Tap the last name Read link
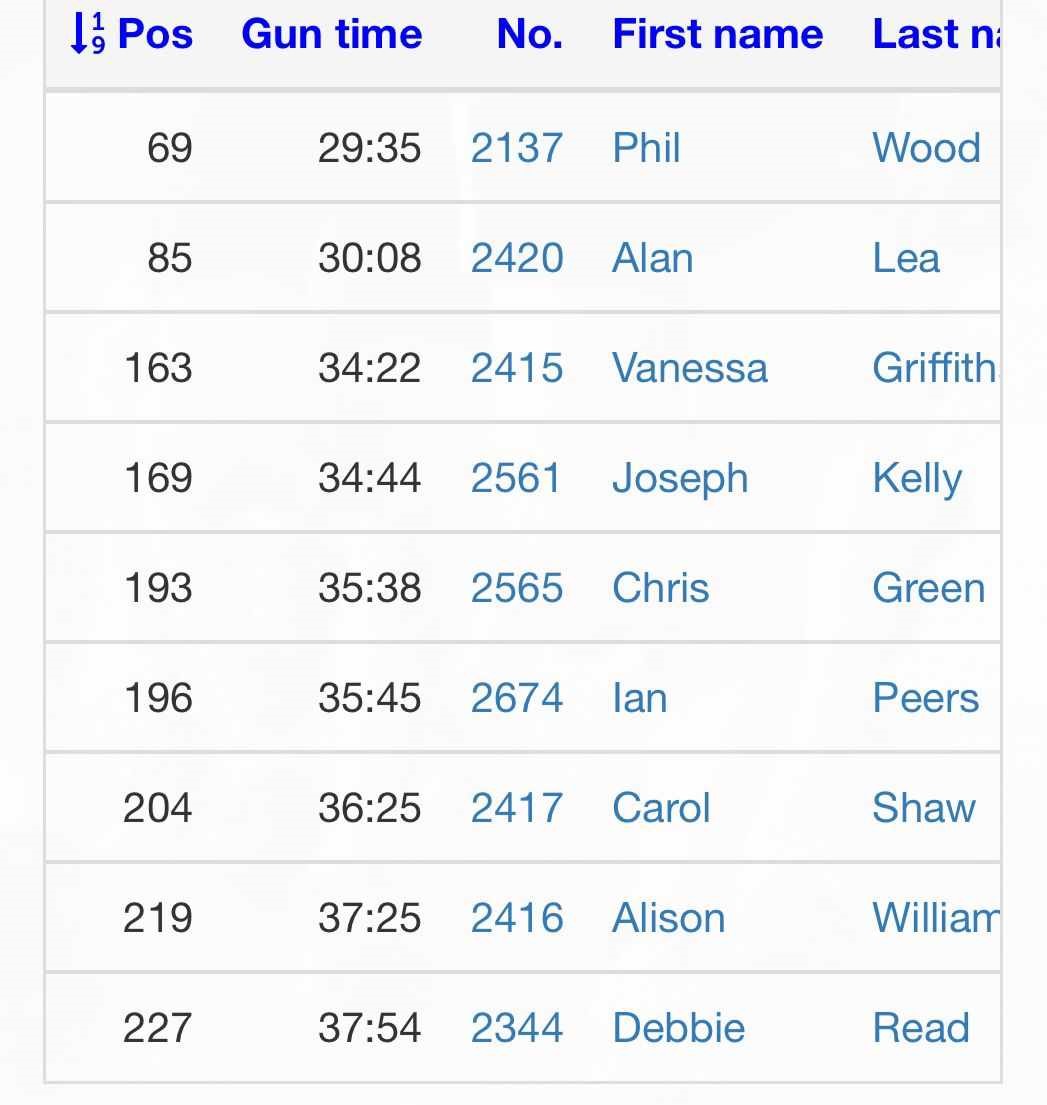This screenshot has width=1047, height=1105. coord(920,1029)
